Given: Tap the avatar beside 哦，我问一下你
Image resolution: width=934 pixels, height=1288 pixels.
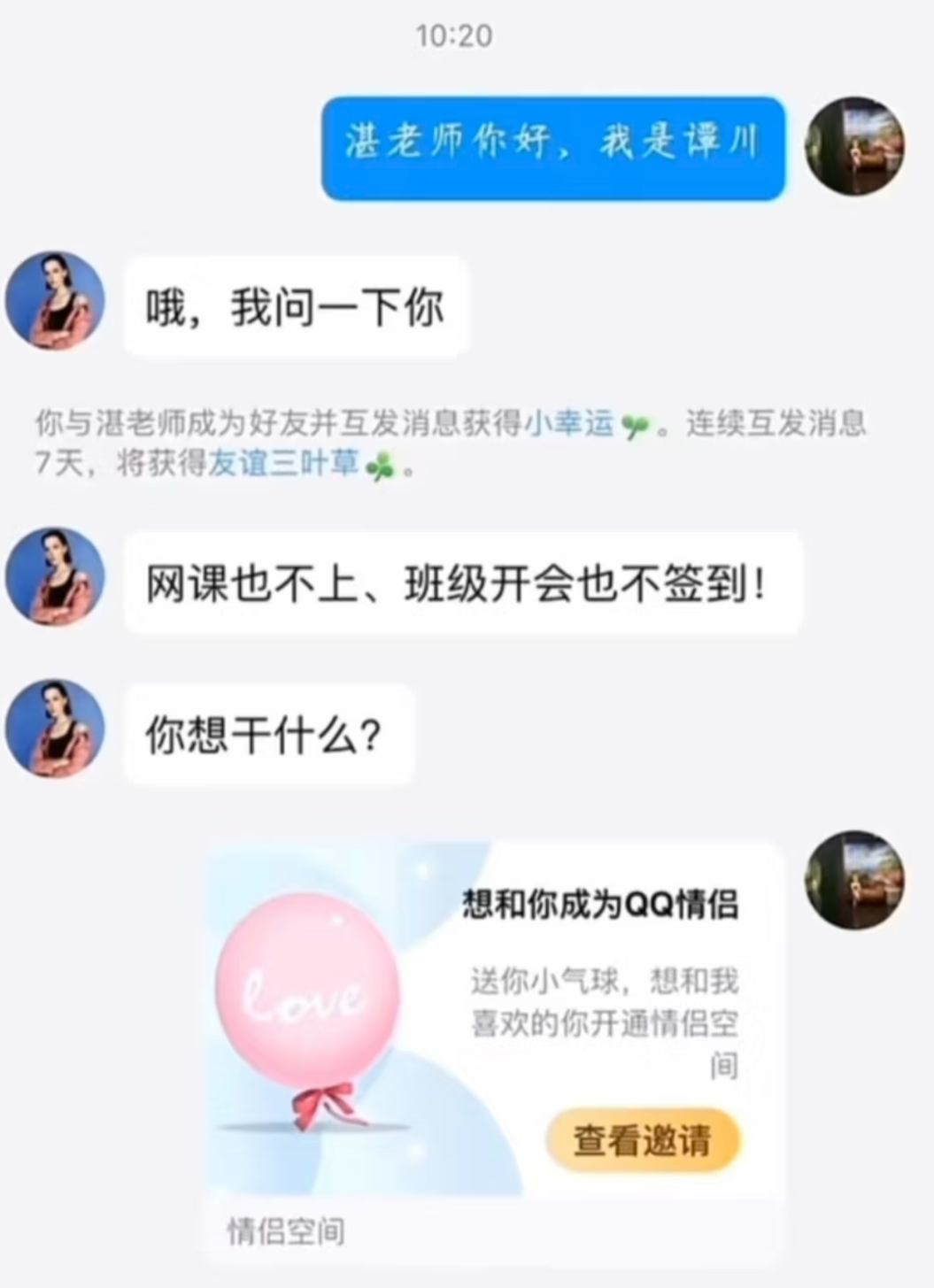Looking at the screenshot, I should [55, 301].
